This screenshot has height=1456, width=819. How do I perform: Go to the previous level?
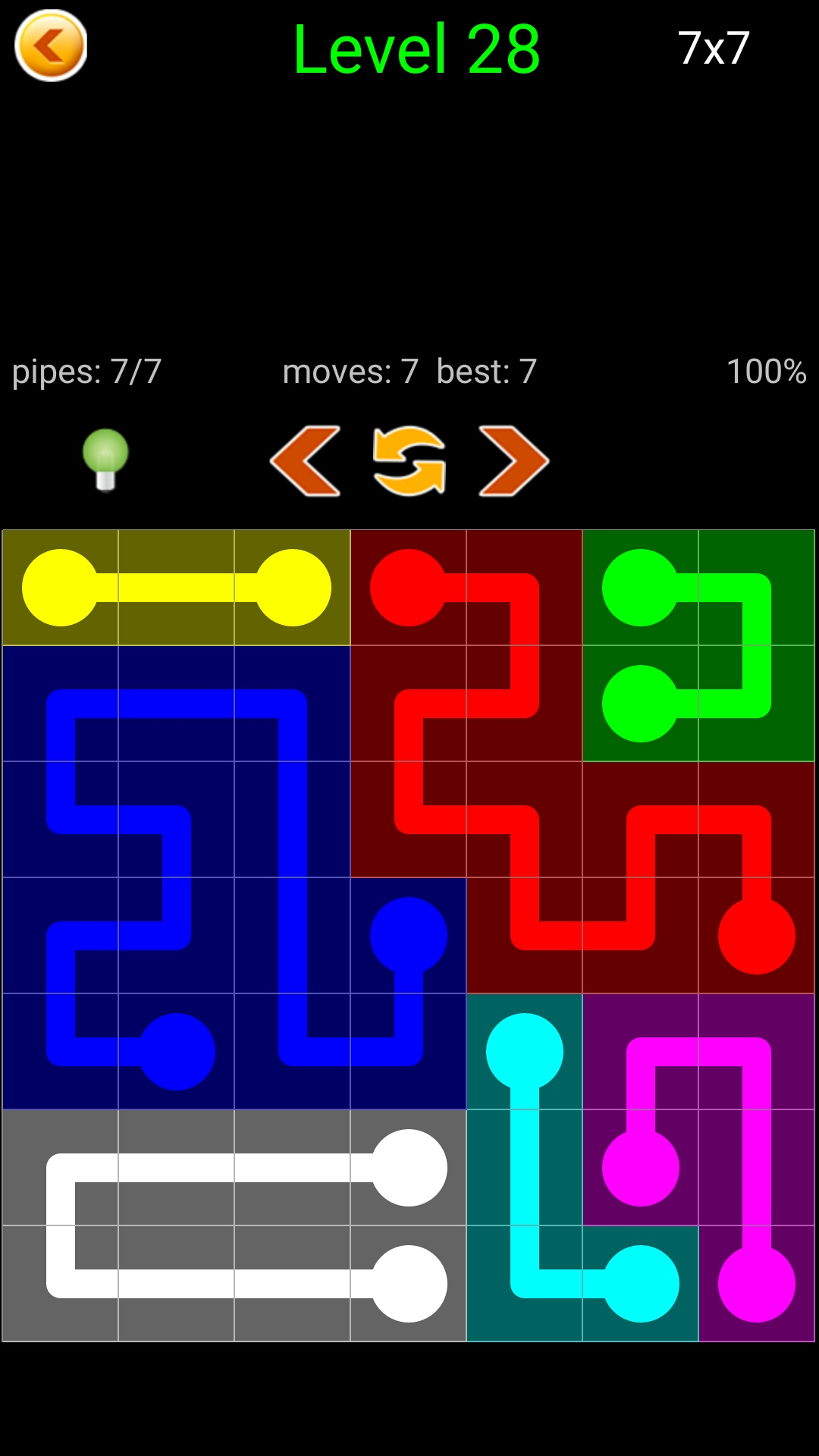point(306,461)
